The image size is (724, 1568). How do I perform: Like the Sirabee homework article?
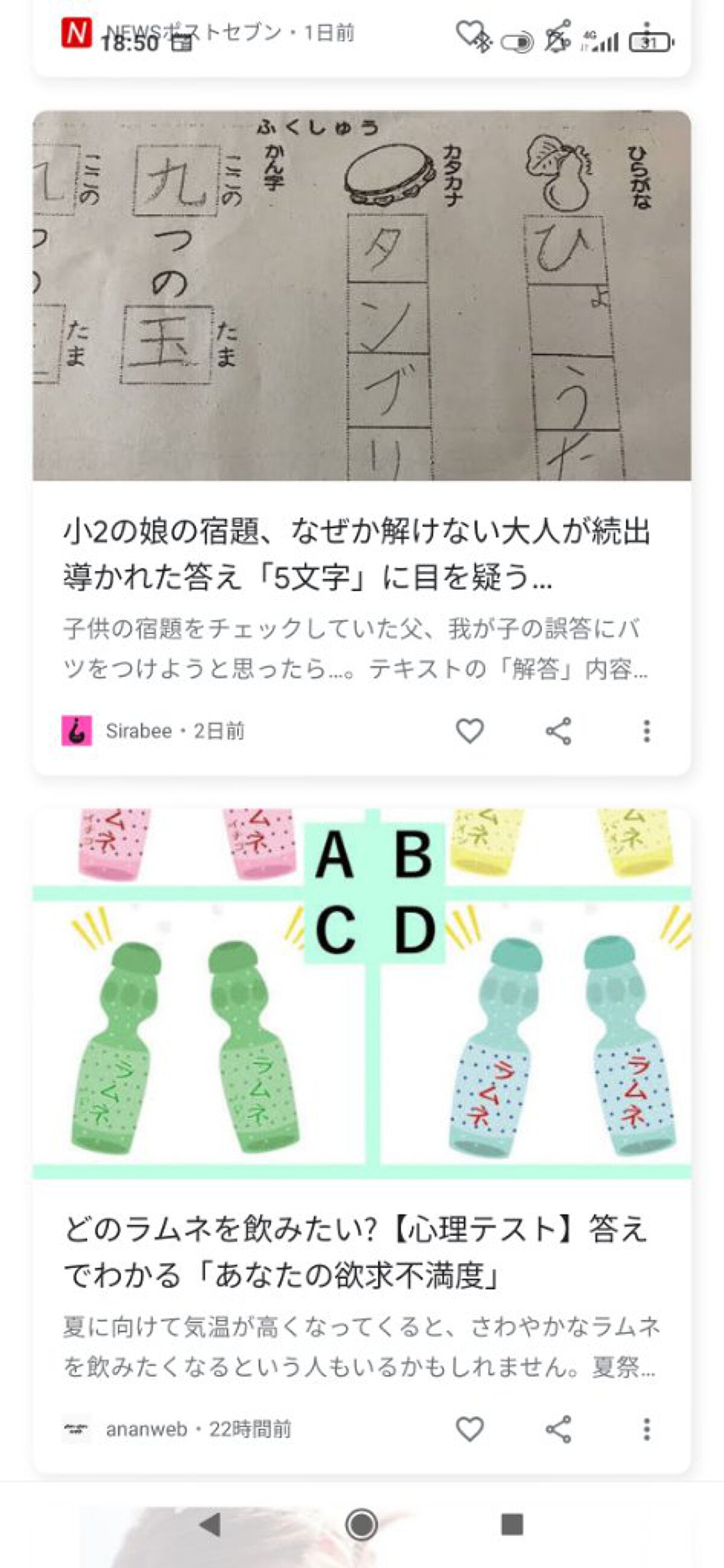tap(469, 730)
